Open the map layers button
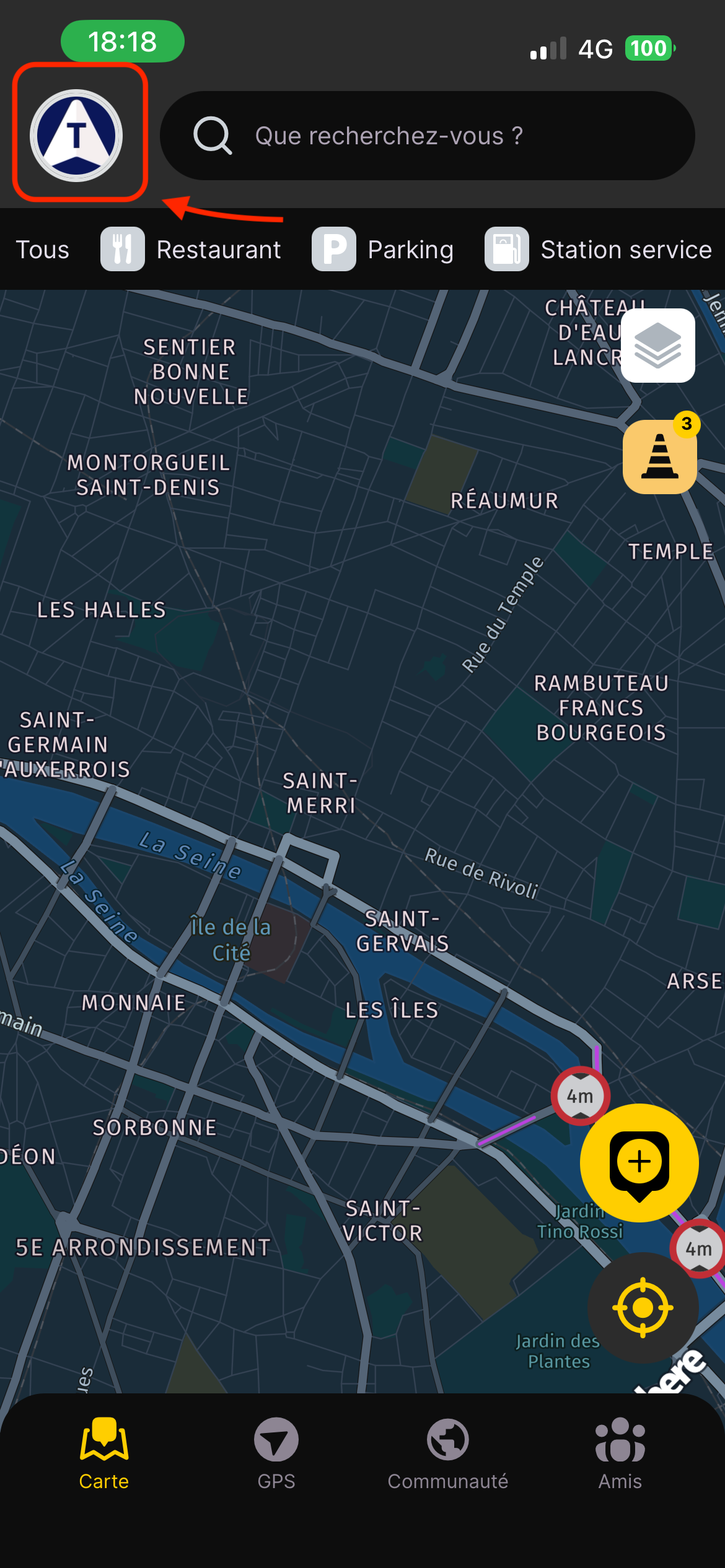This screenshot has width=725, height=1568. pyautogui.click(x=657, y=346)
